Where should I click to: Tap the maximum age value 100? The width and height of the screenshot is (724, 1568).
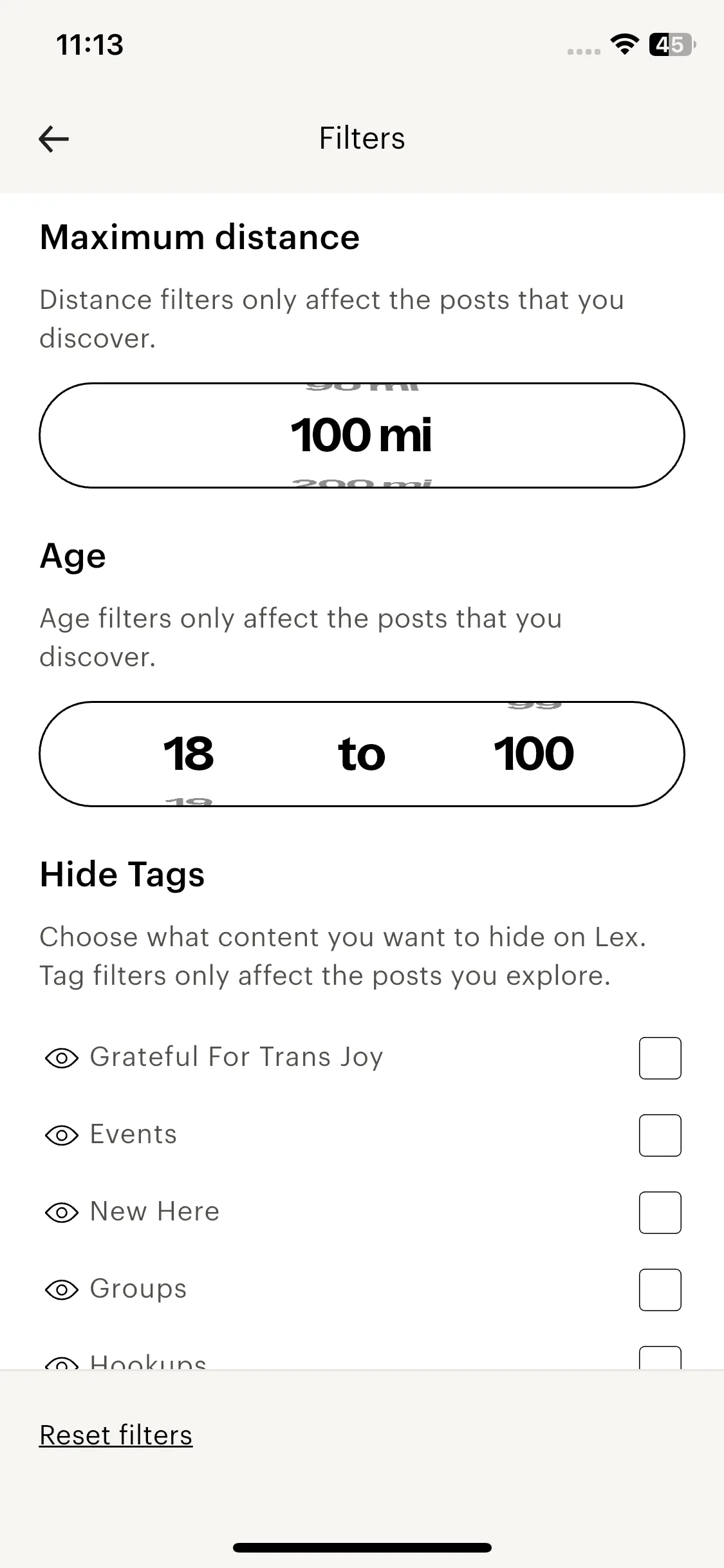click(534, 754)
